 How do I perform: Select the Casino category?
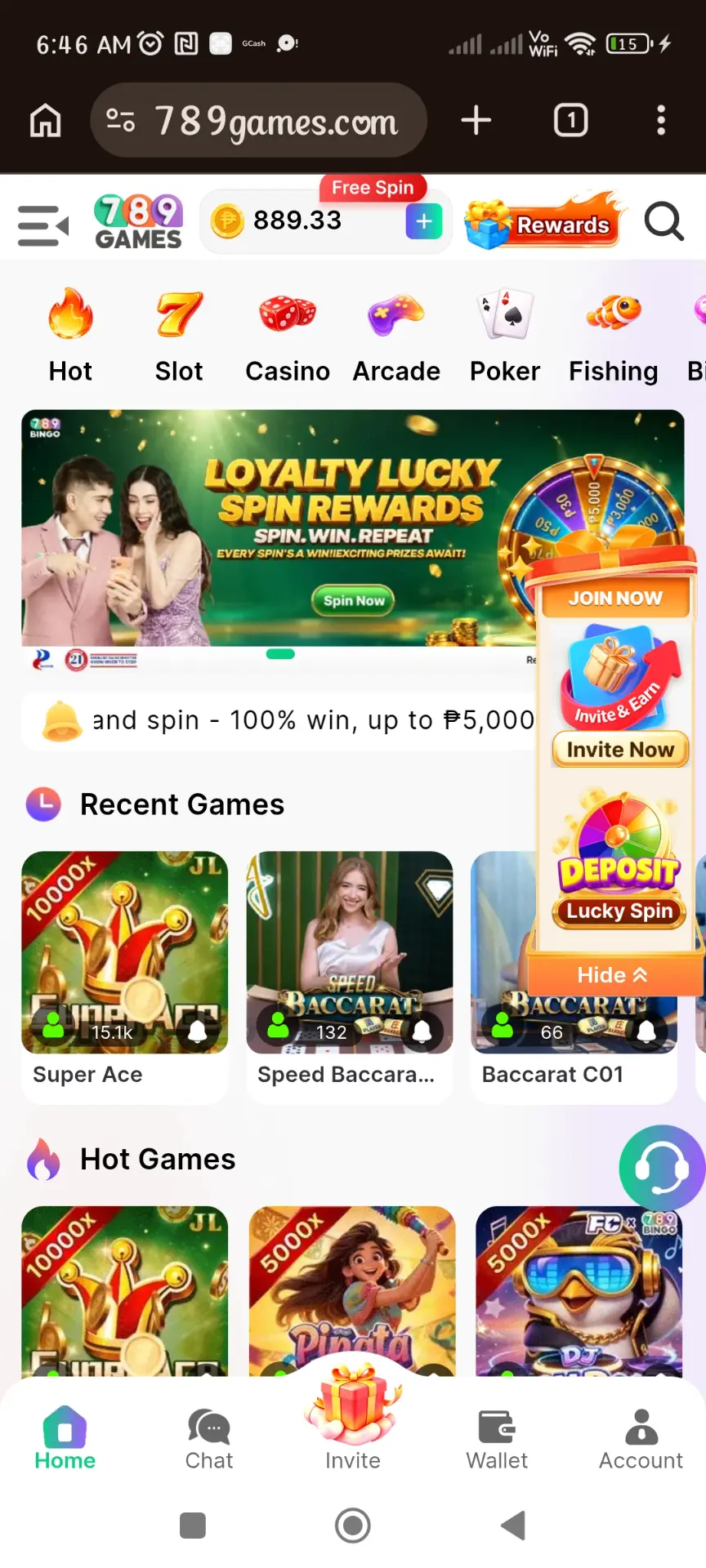click(x=288, y=336)
